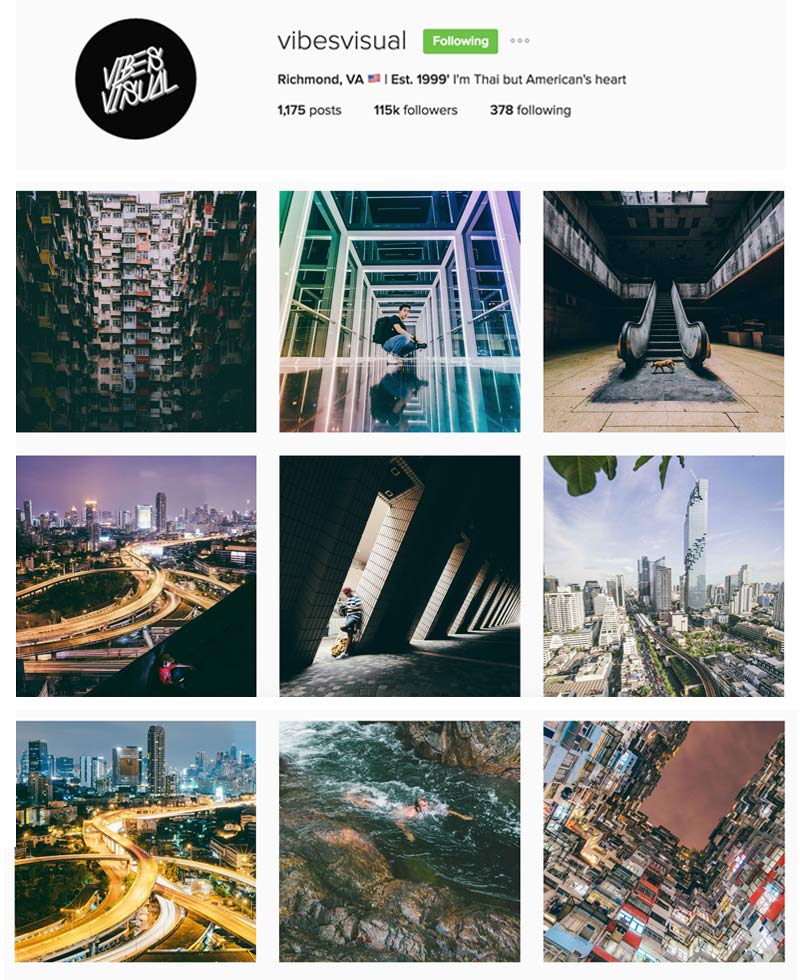Open the three-dot options menu
This screenshot has height=980, width=800.
pyautogui.click(x=519, y=41)
